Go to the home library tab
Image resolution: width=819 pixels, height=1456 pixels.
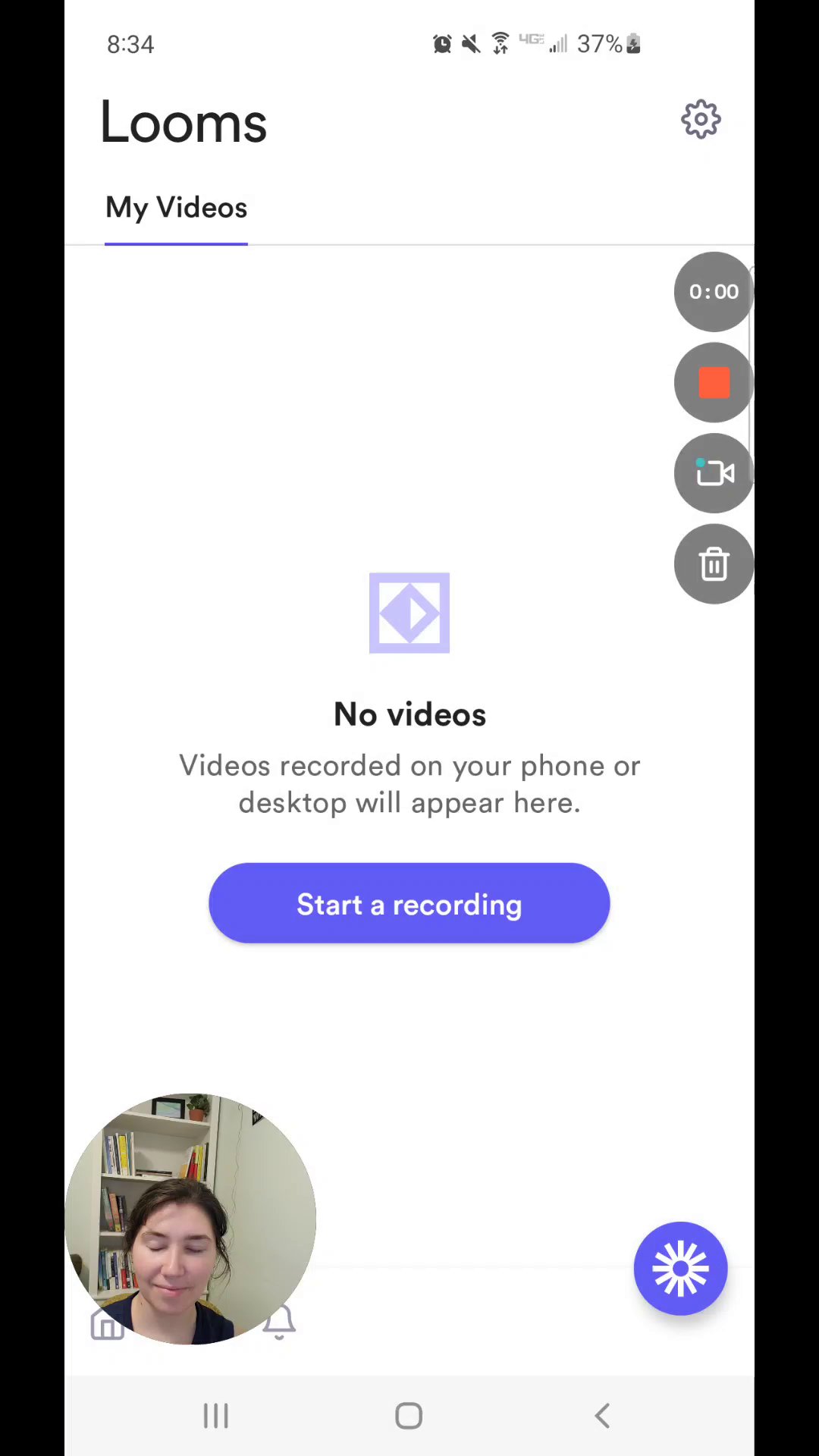click(106, 1326)
